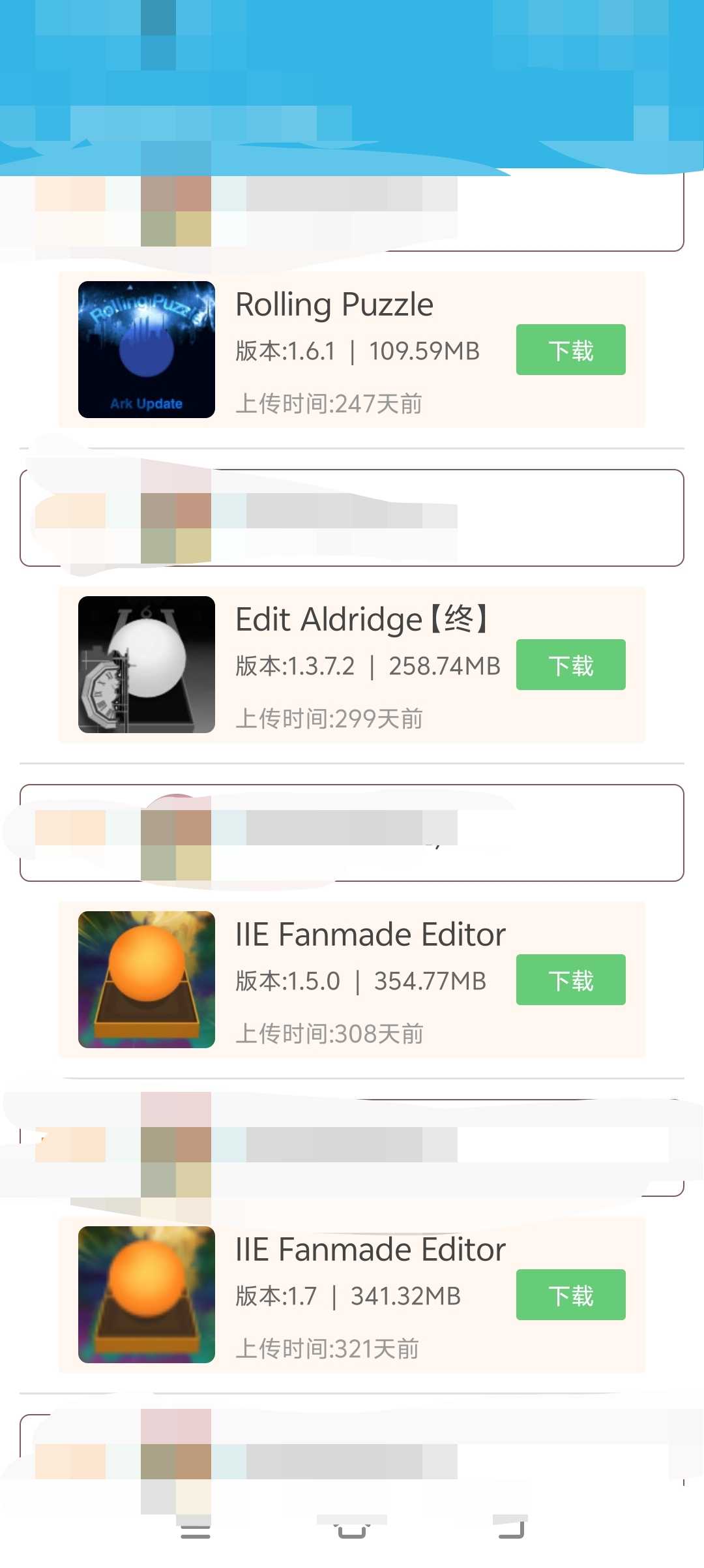Download Rolling Puzzle version 1.6.1
704x1568 pixels.
[x=570, y=350]
